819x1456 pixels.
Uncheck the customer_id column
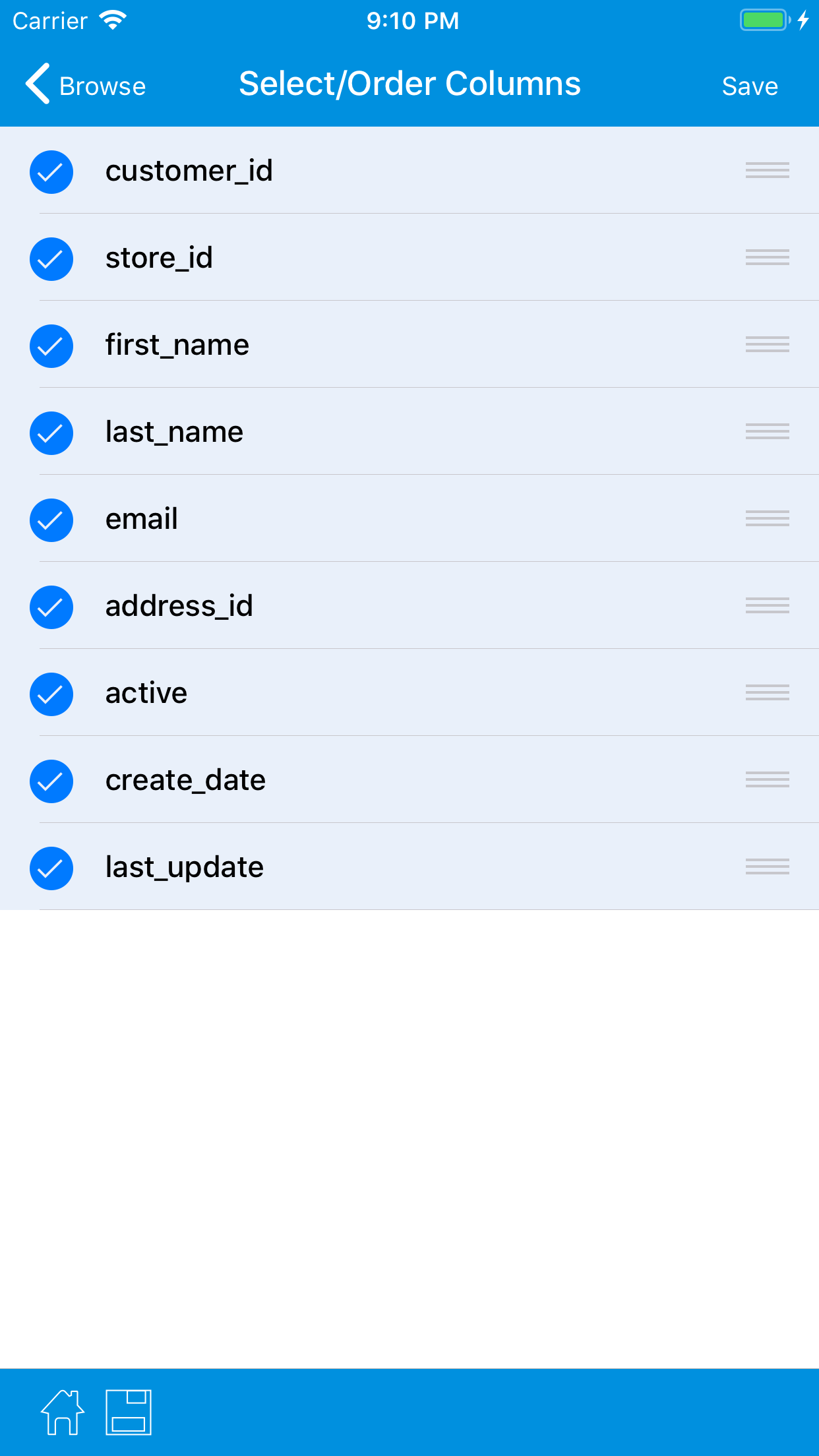tap(51, 172)
